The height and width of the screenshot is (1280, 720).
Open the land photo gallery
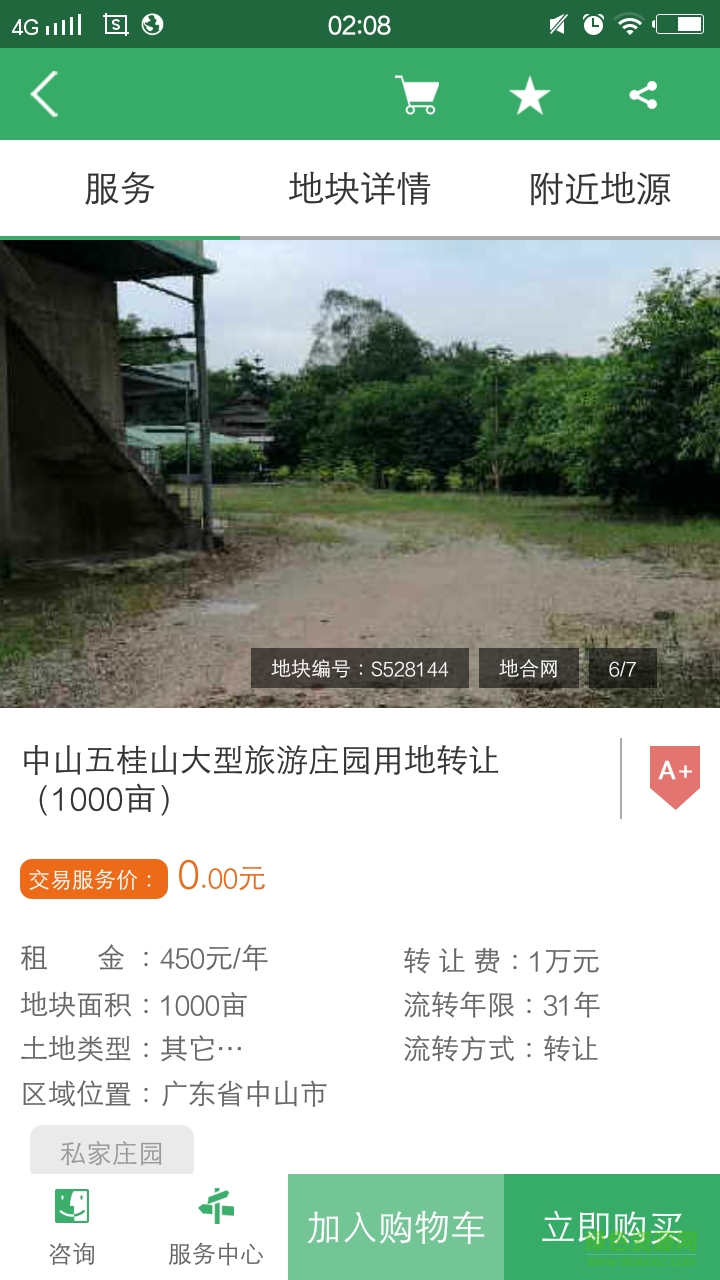tap(360, 472)
